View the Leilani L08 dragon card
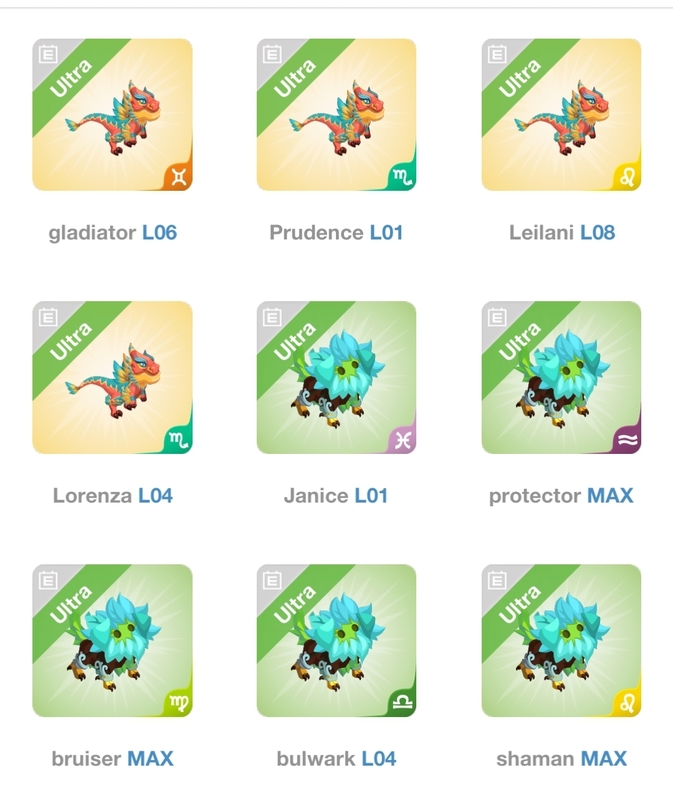673x800 pixels. coord(561,115)
